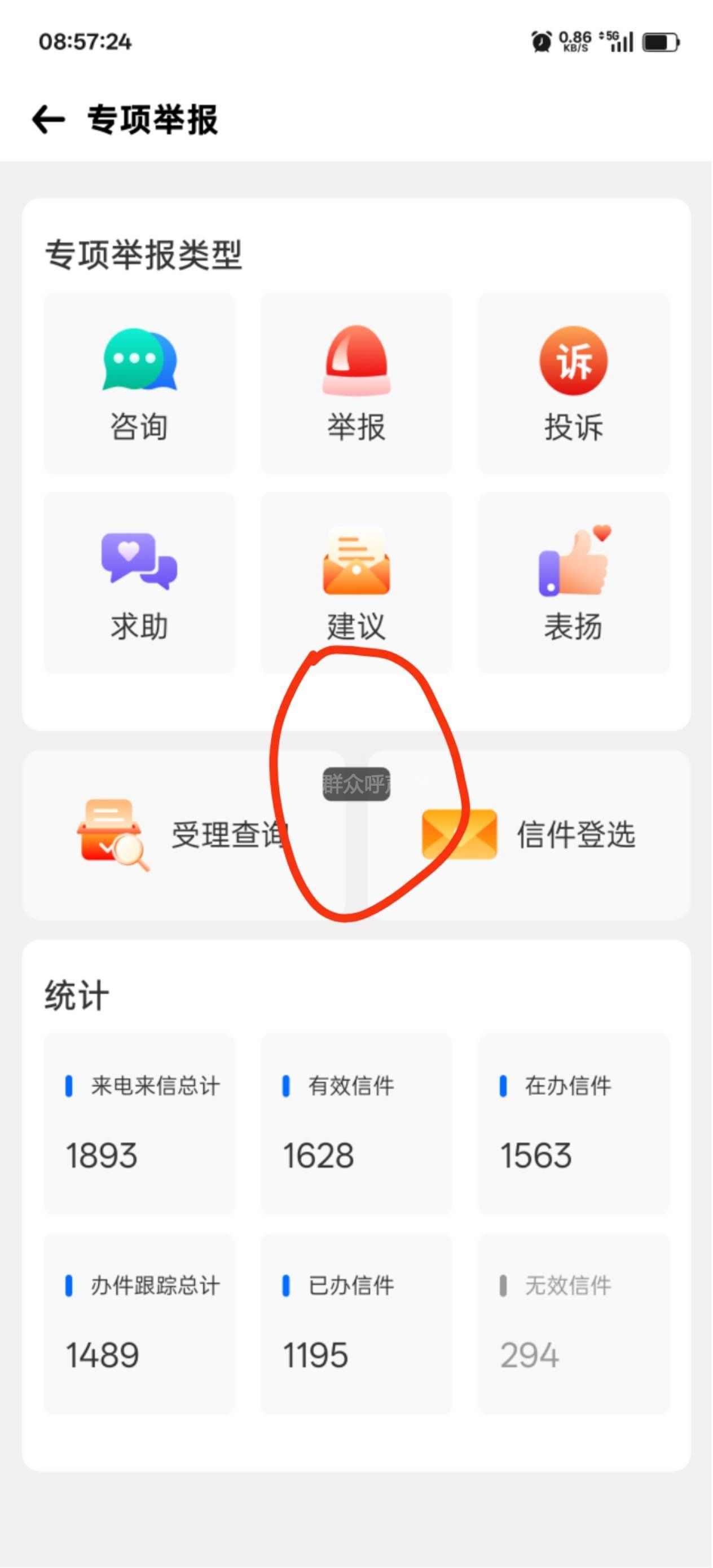
Task: Choose the 投诉 complaint type
Action: coord(574,384)
